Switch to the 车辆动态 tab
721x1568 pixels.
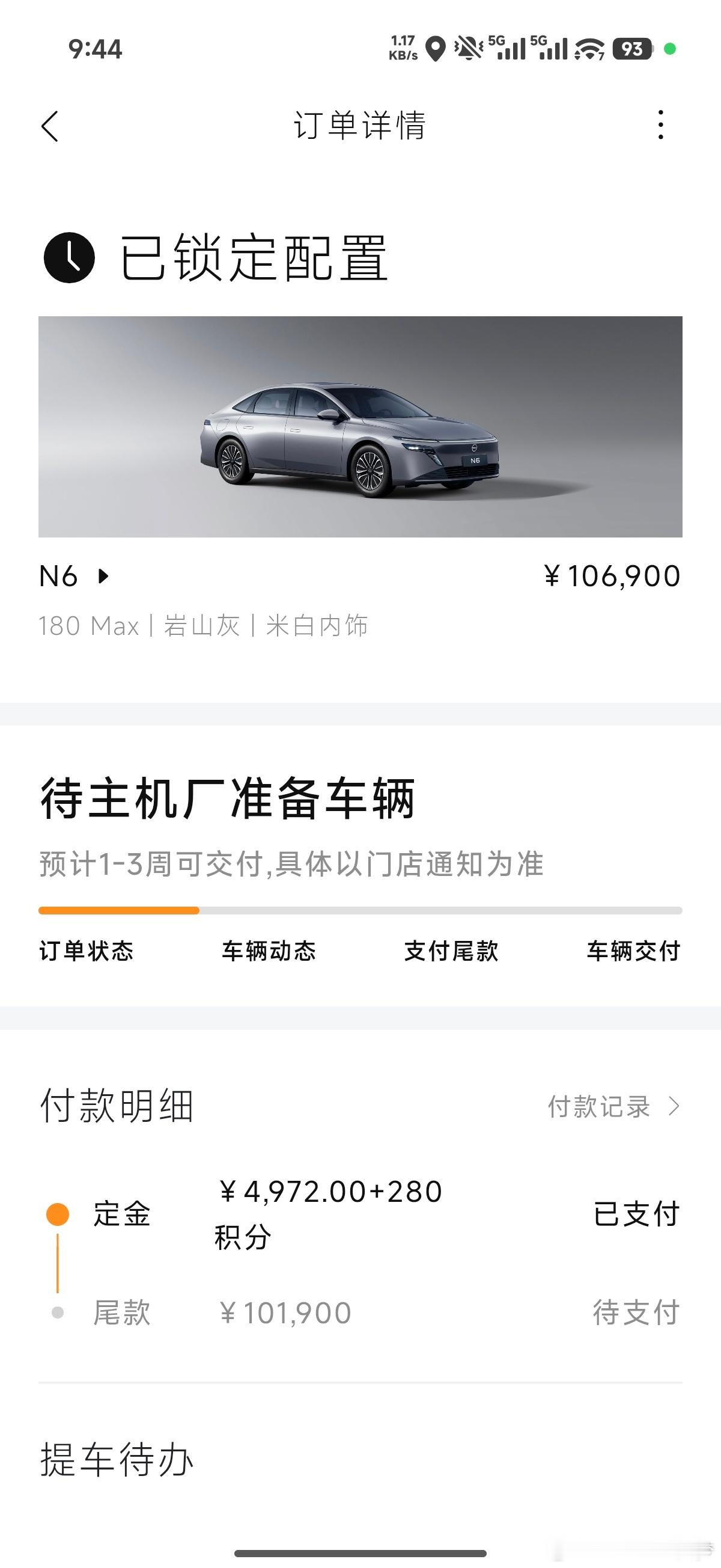point(270,951)
